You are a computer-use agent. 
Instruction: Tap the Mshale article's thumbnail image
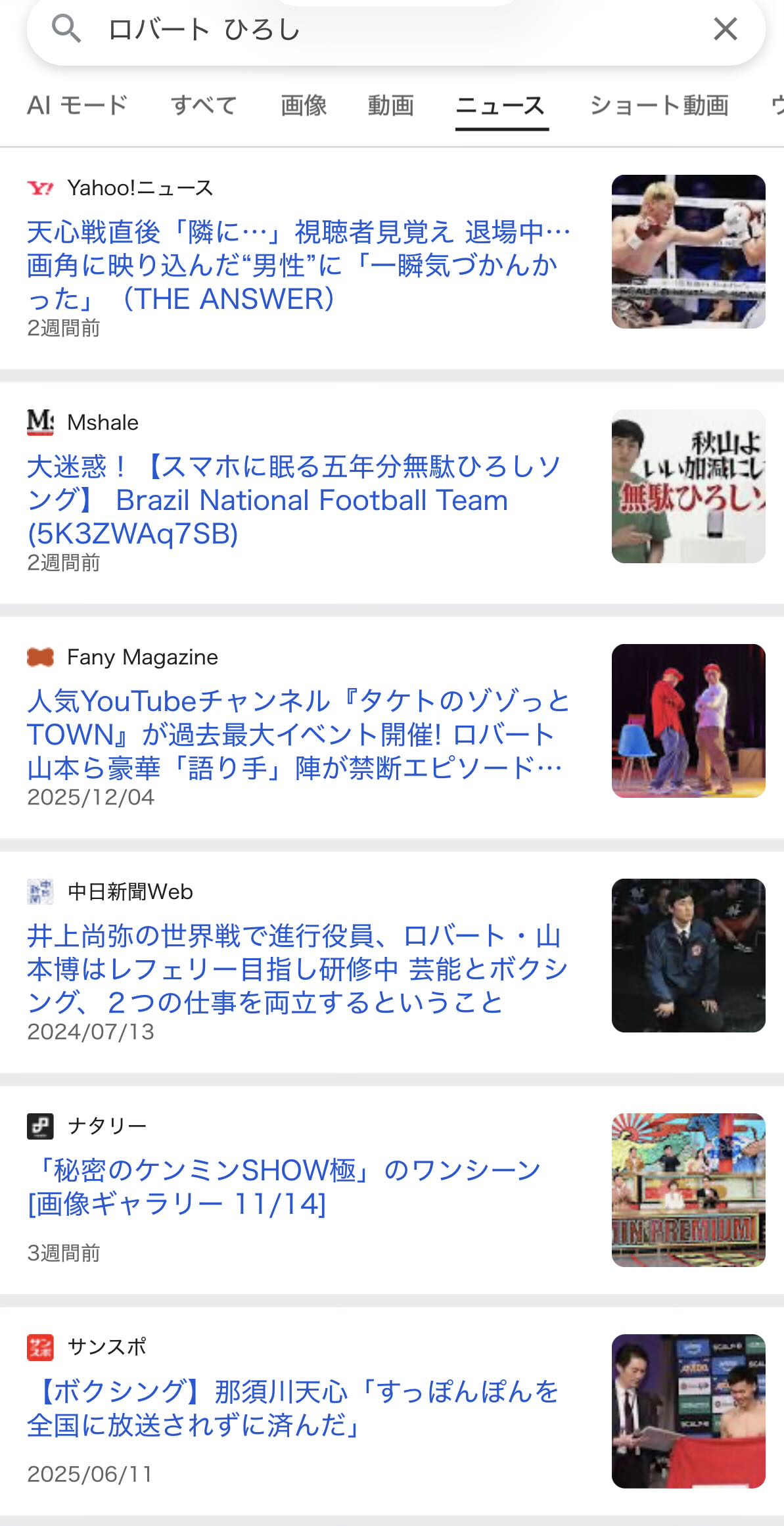(688, 486)
